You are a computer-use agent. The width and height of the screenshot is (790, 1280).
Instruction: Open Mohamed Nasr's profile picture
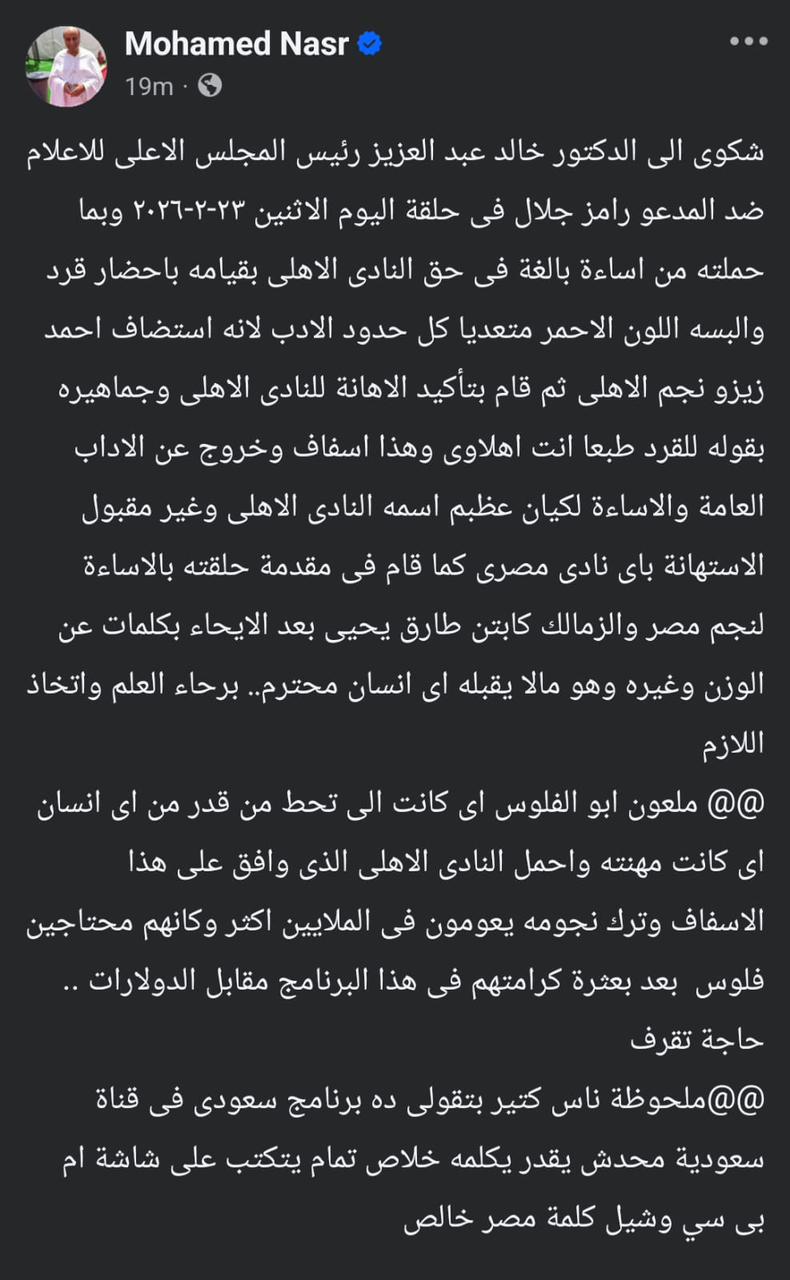[66, 64]
